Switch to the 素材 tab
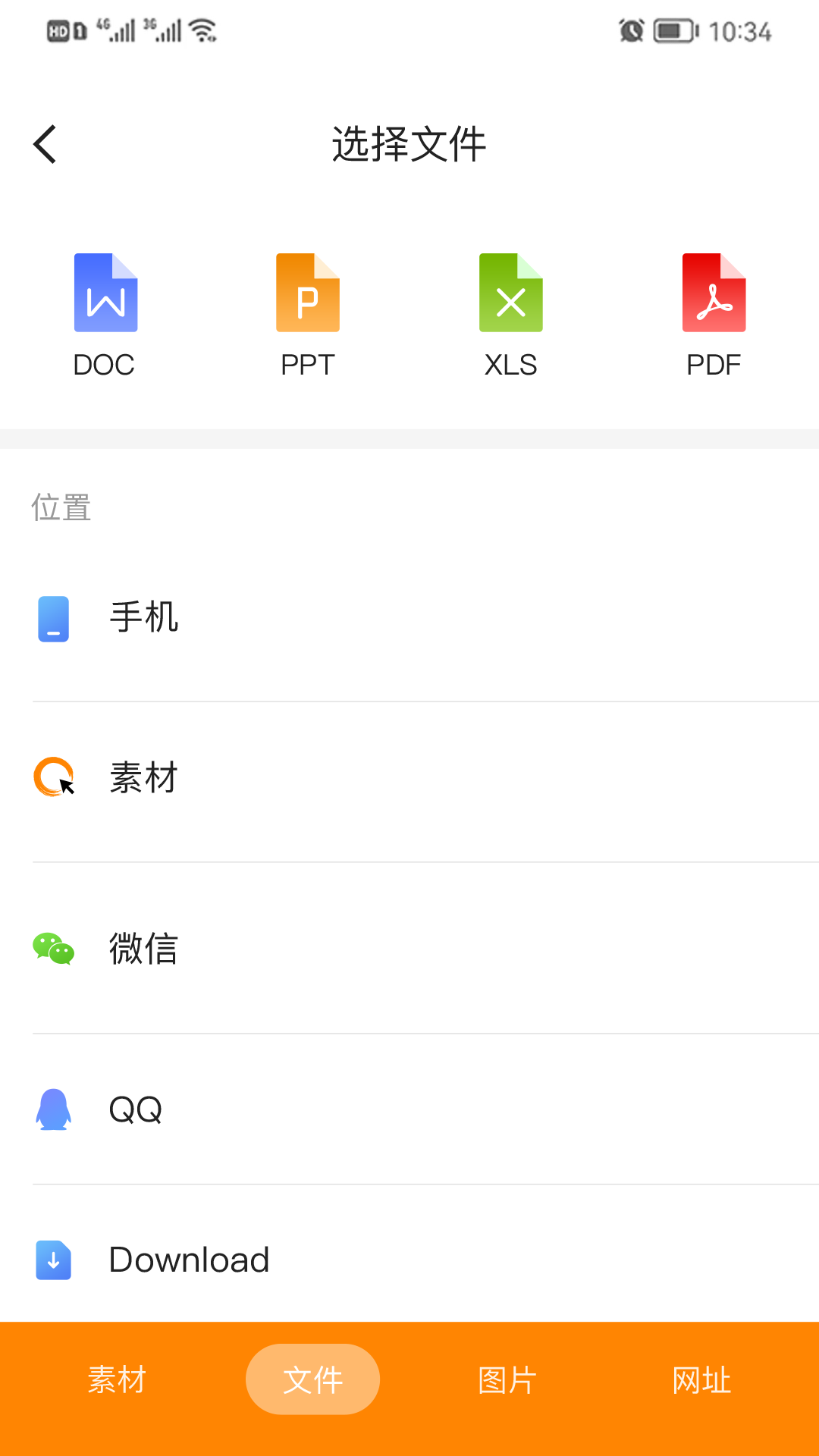This screenshot has height=1456, width=819. 116,1380
